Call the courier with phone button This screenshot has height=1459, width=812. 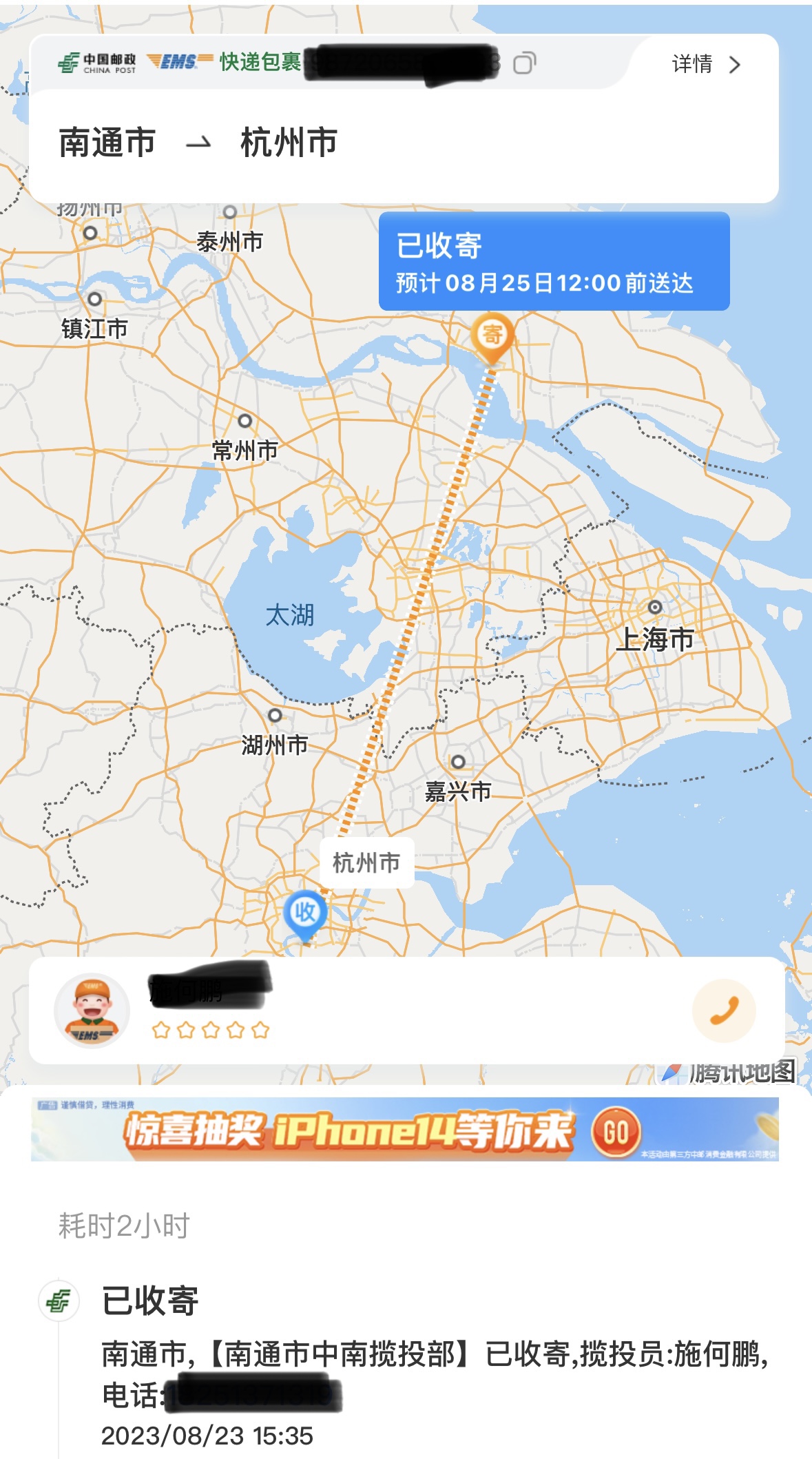pyautogui.click(x=724, y=1011)
